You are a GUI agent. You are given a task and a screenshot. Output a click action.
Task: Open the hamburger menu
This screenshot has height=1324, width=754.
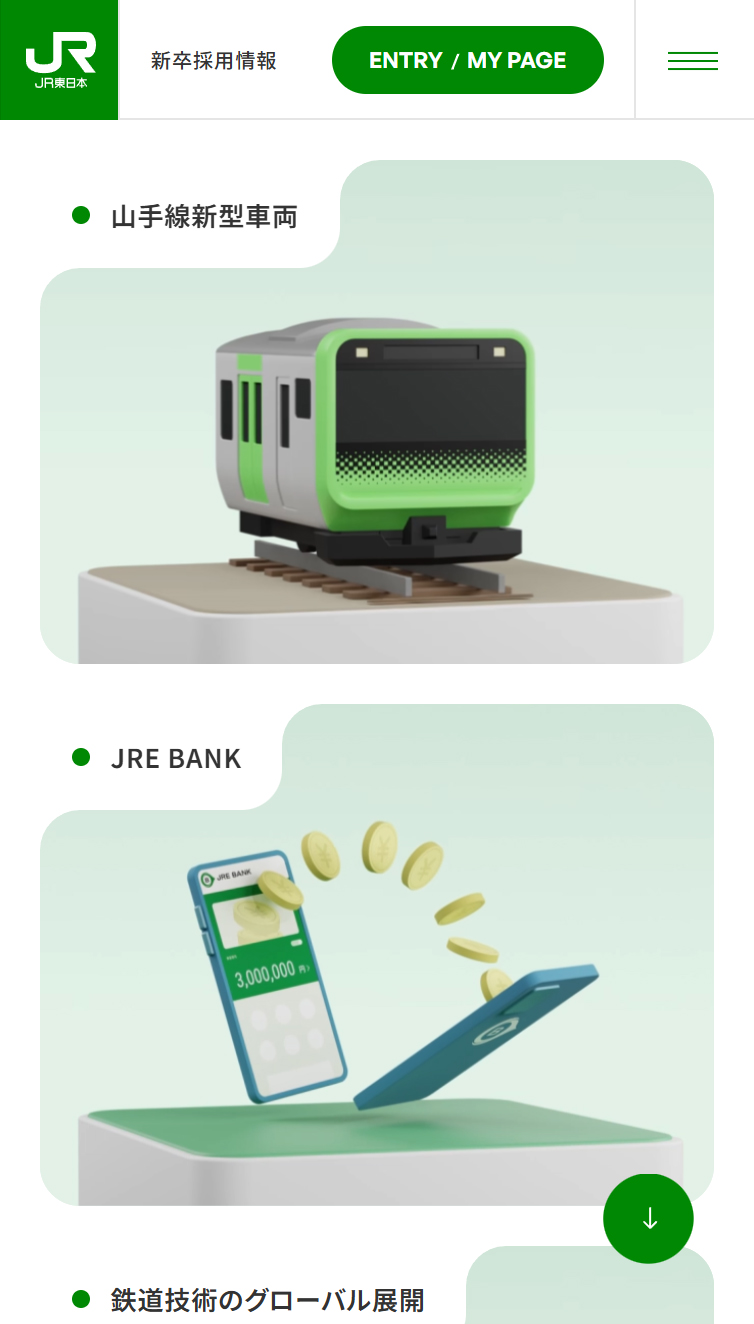(x=693, y=60)
